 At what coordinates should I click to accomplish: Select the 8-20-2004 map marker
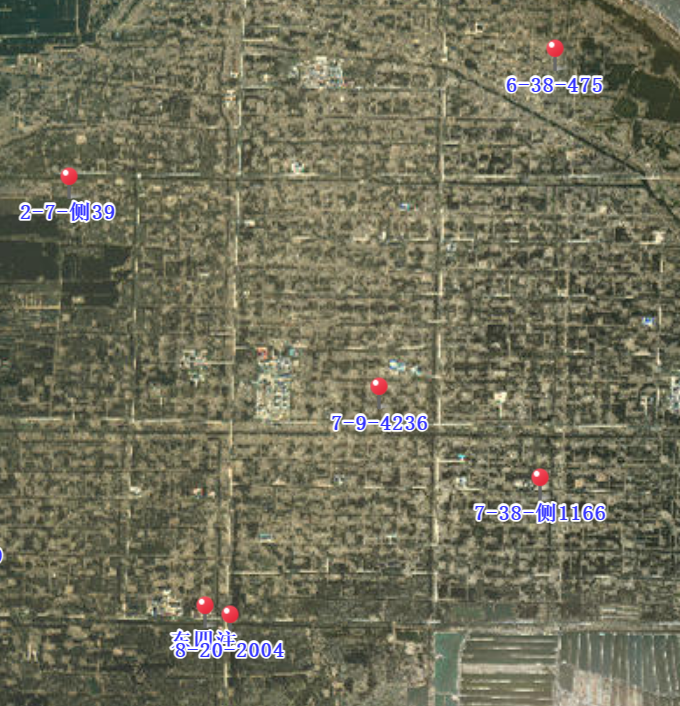click(x=230, y=614)
